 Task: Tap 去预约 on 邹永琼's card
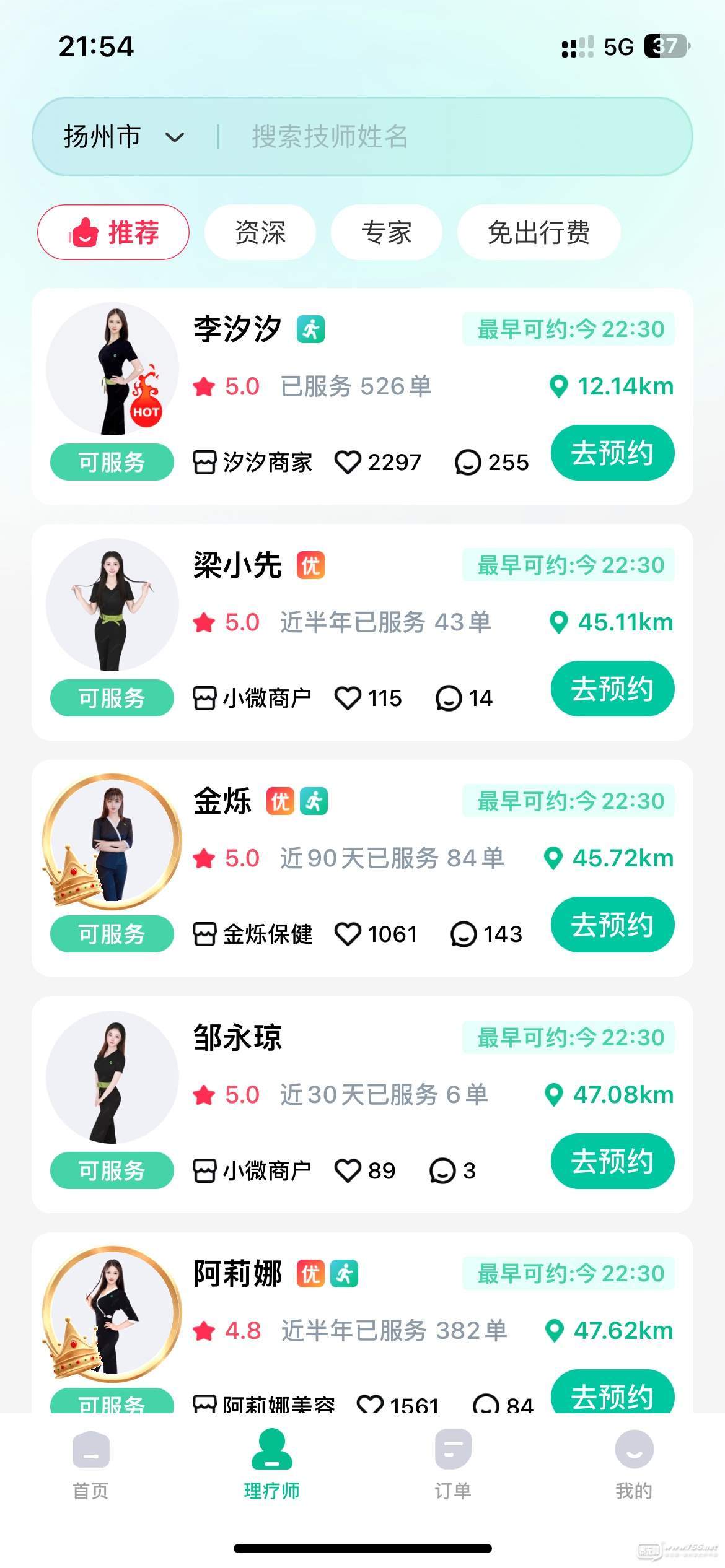pyautogui.click(x=612, y=1161)
